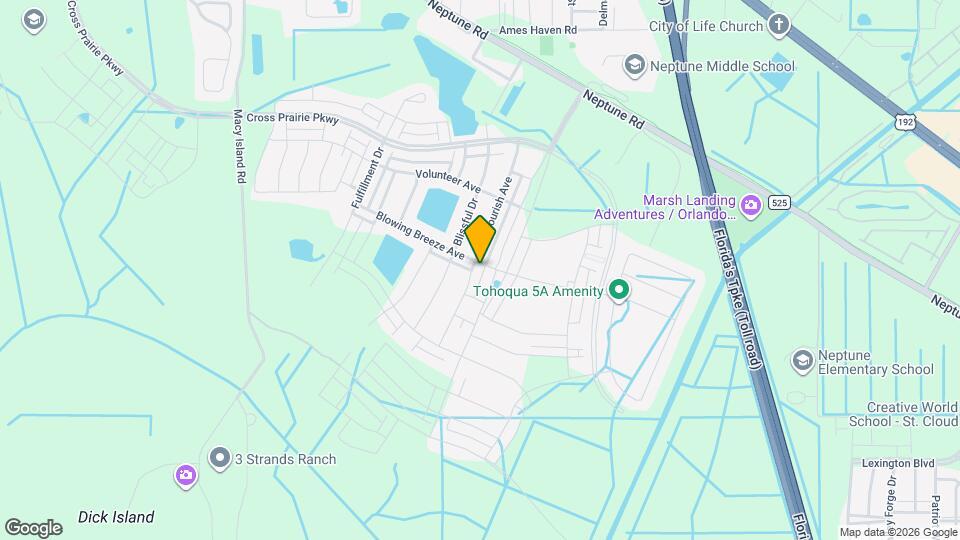Select the Neptune Elementary School marker
Screen dimensions: 960x540
point(801,360)
